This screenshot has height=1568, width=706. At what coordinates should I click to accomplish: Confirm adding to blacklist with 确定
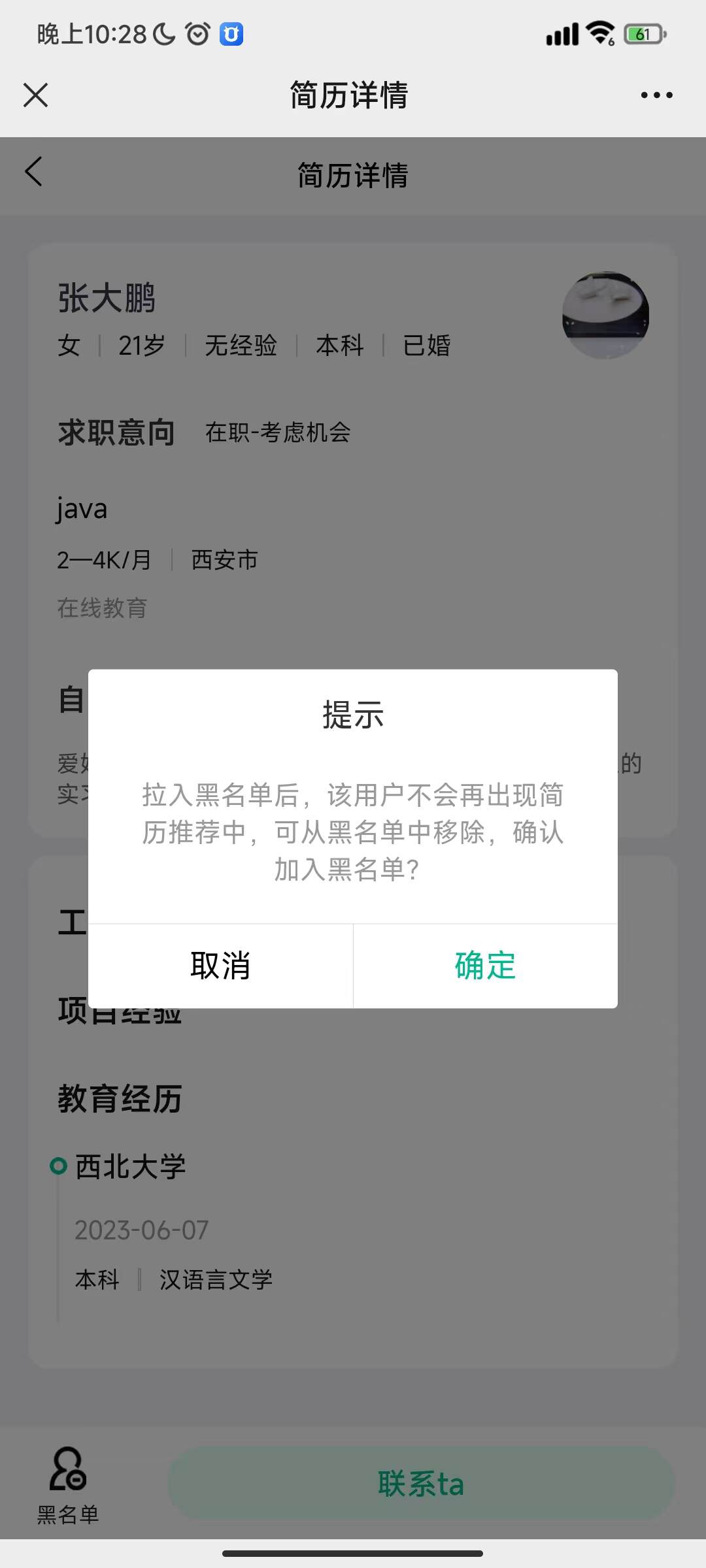[485, 966]
